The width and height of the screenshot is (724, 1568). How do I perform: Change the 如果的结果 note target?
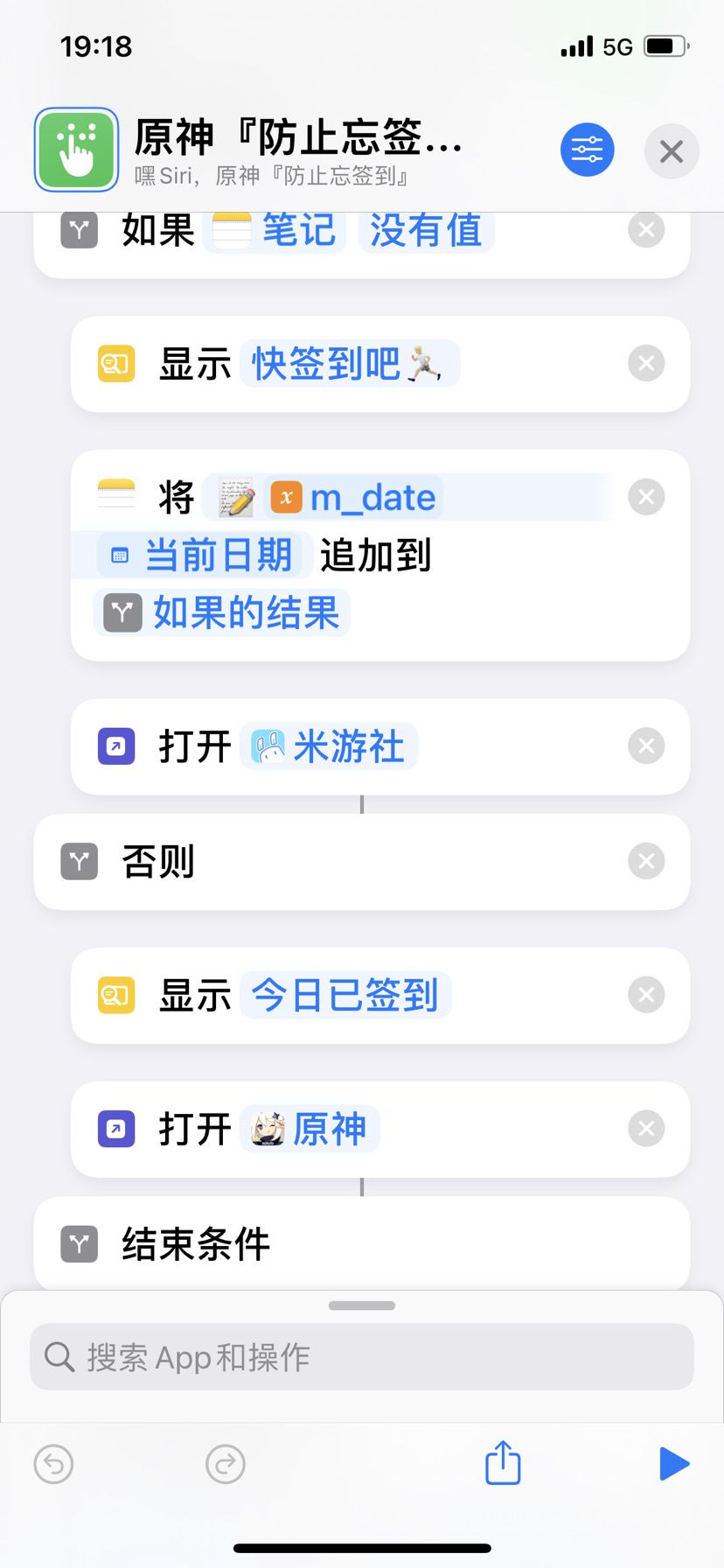pos(223,612)
